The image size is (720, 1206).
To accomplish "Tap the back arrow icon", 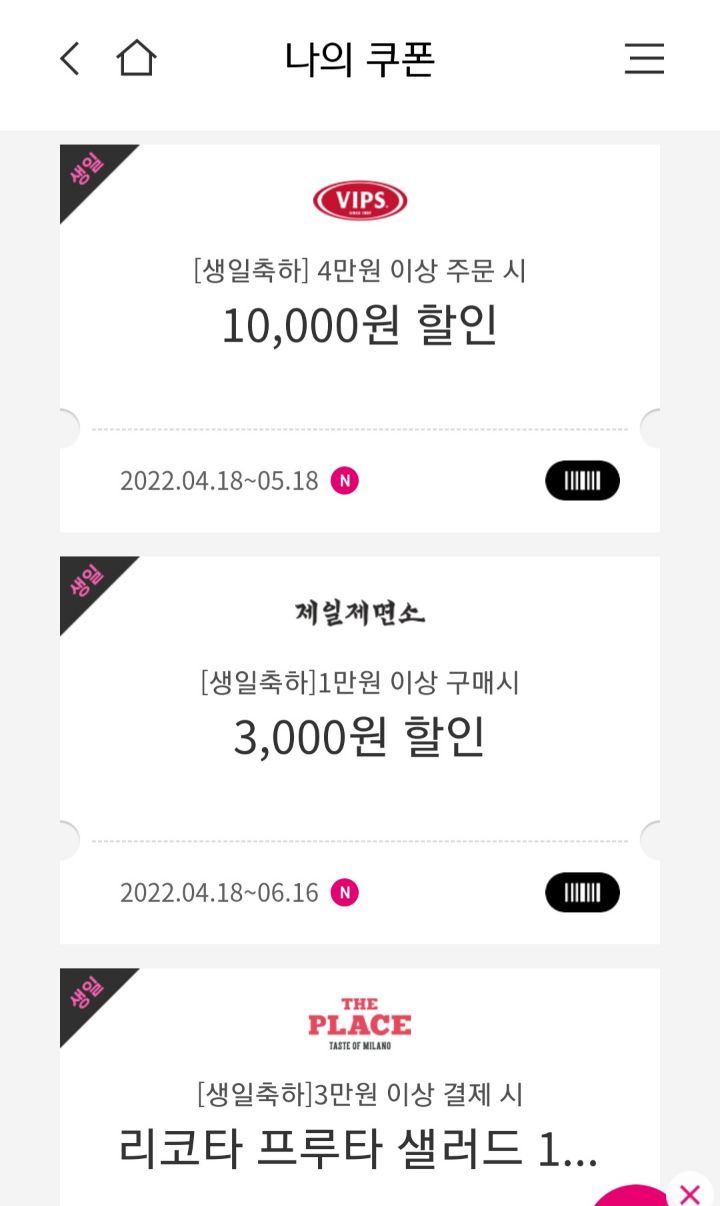I will (68, 59).
